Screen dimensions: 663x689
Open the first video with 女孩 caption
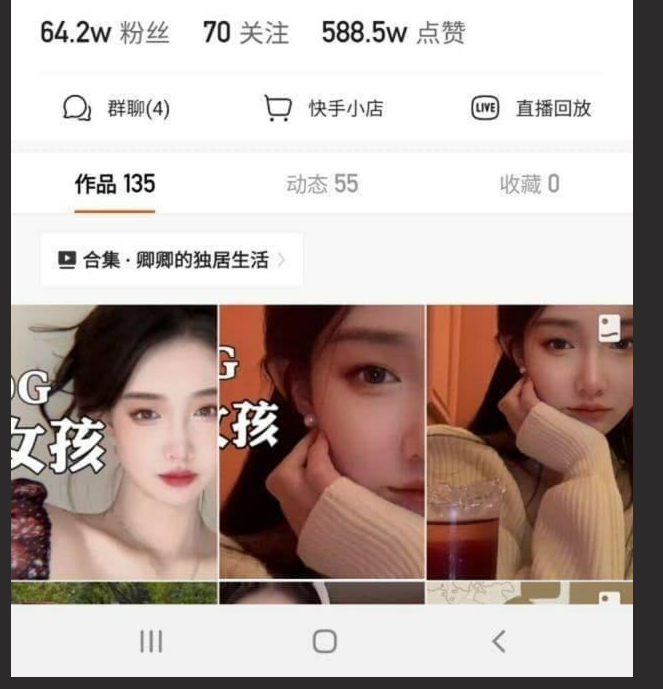(114, 441)
